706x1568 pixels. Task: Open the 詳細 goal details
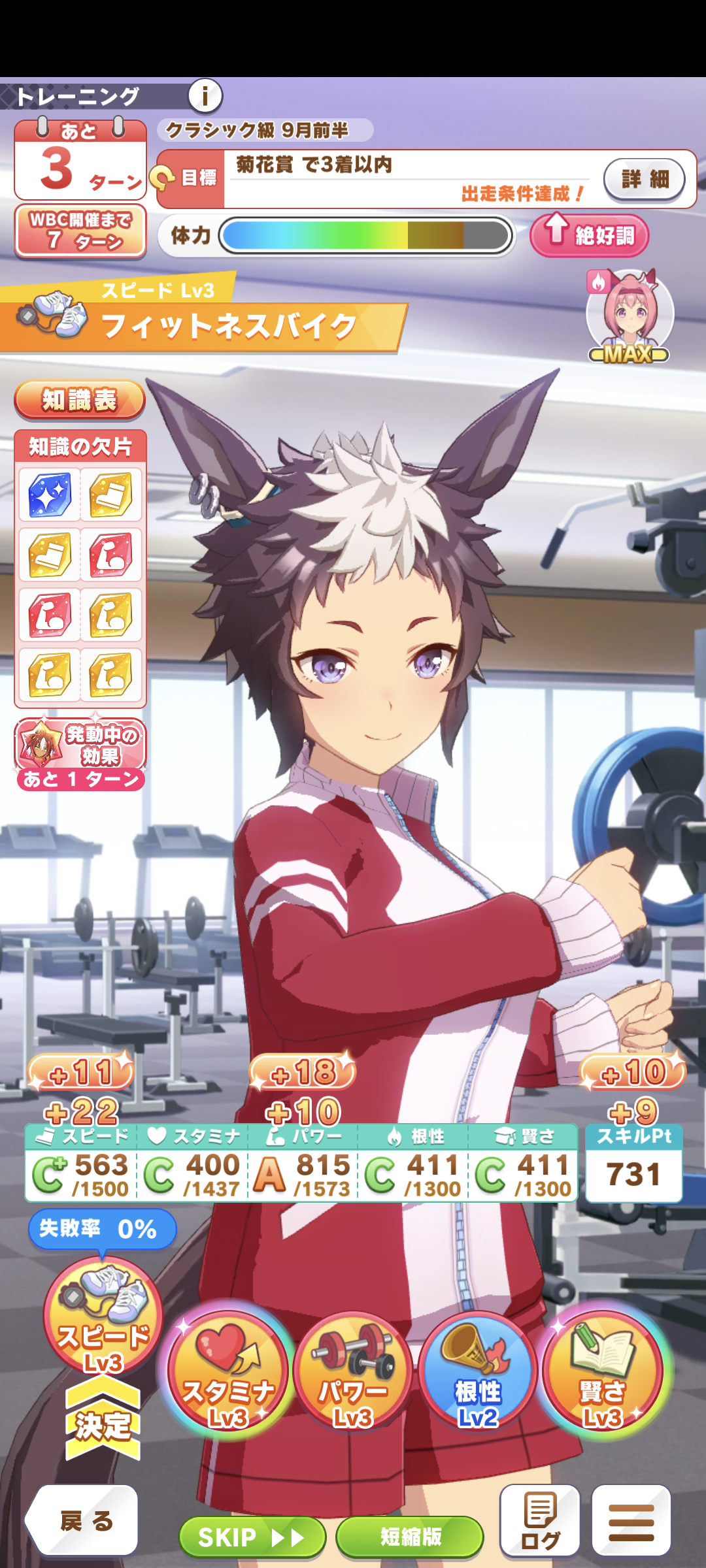644,178
